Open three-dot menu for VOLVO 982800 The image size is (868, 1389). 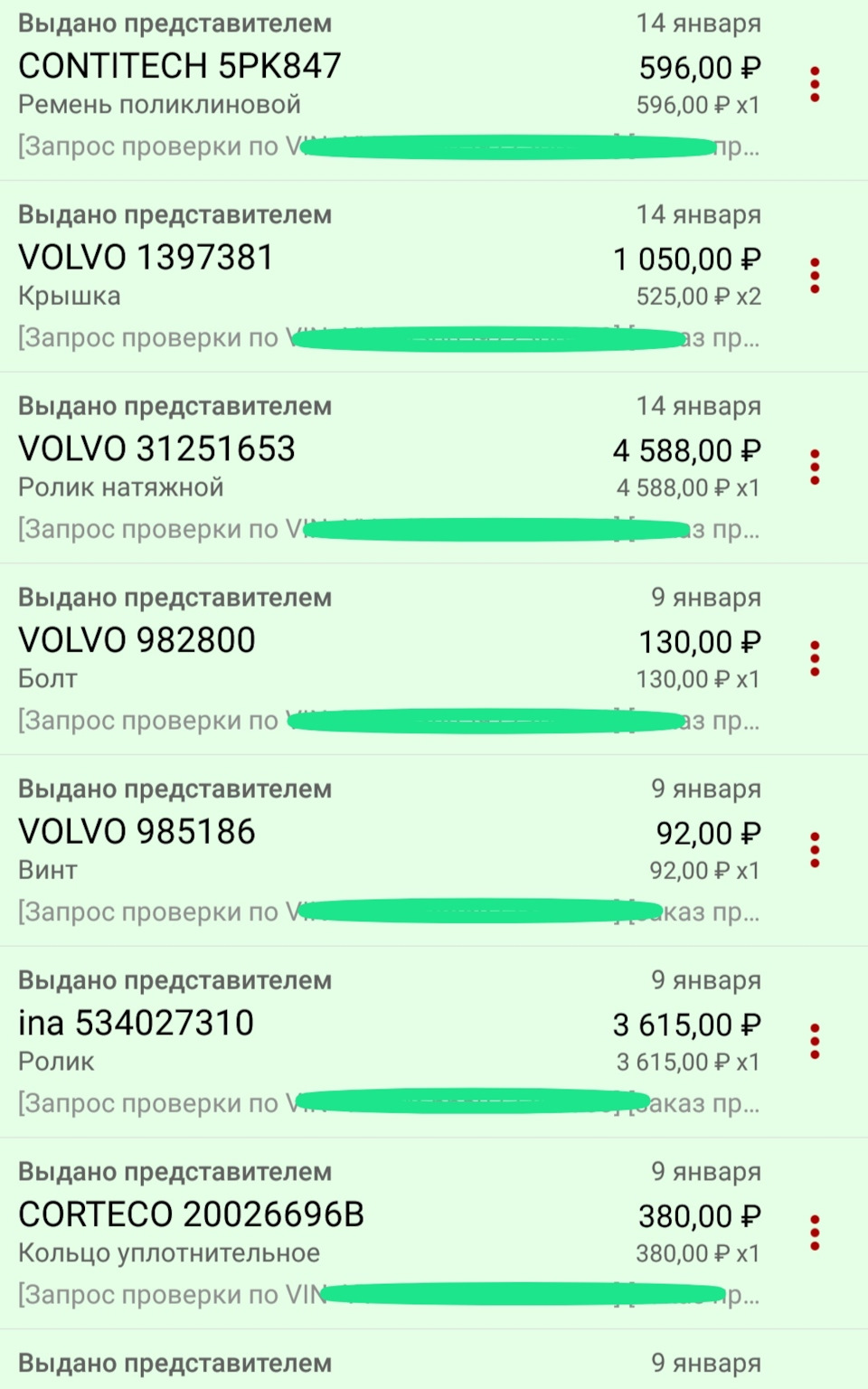click(x=815, y=658)
